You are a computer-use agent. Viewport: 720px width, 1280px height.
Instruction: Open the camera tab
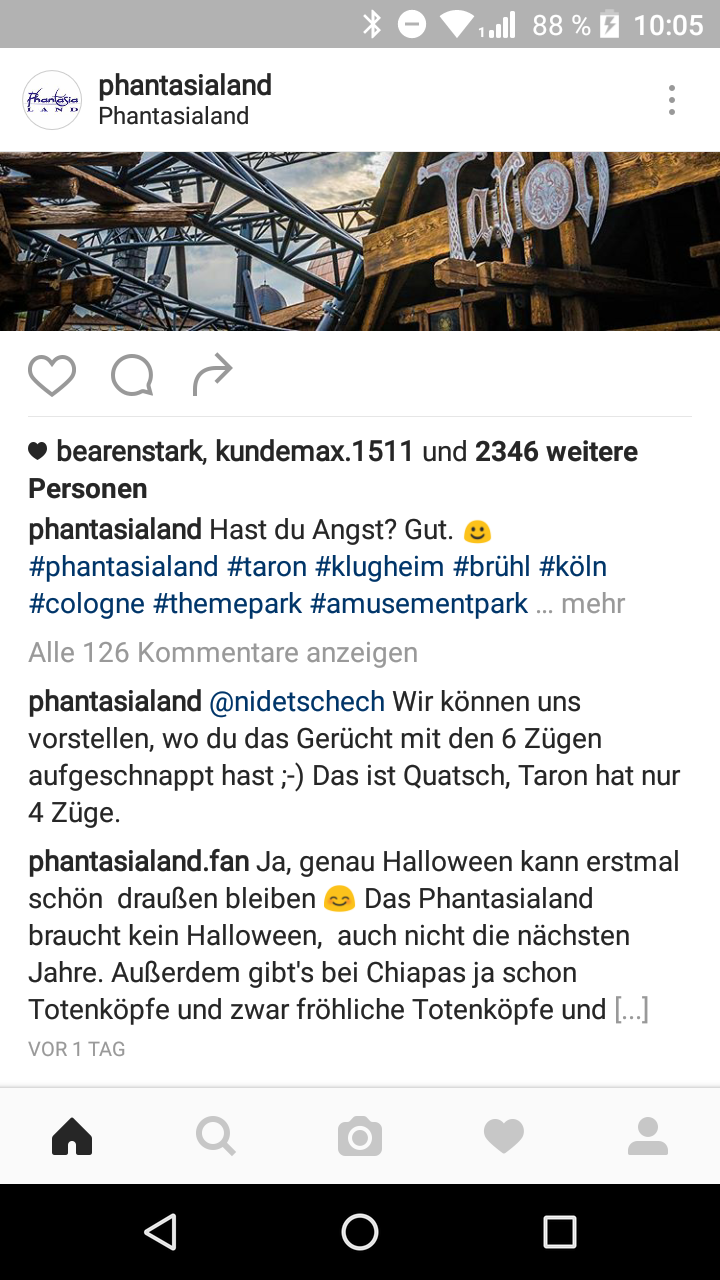click(x=360, y=1137)
